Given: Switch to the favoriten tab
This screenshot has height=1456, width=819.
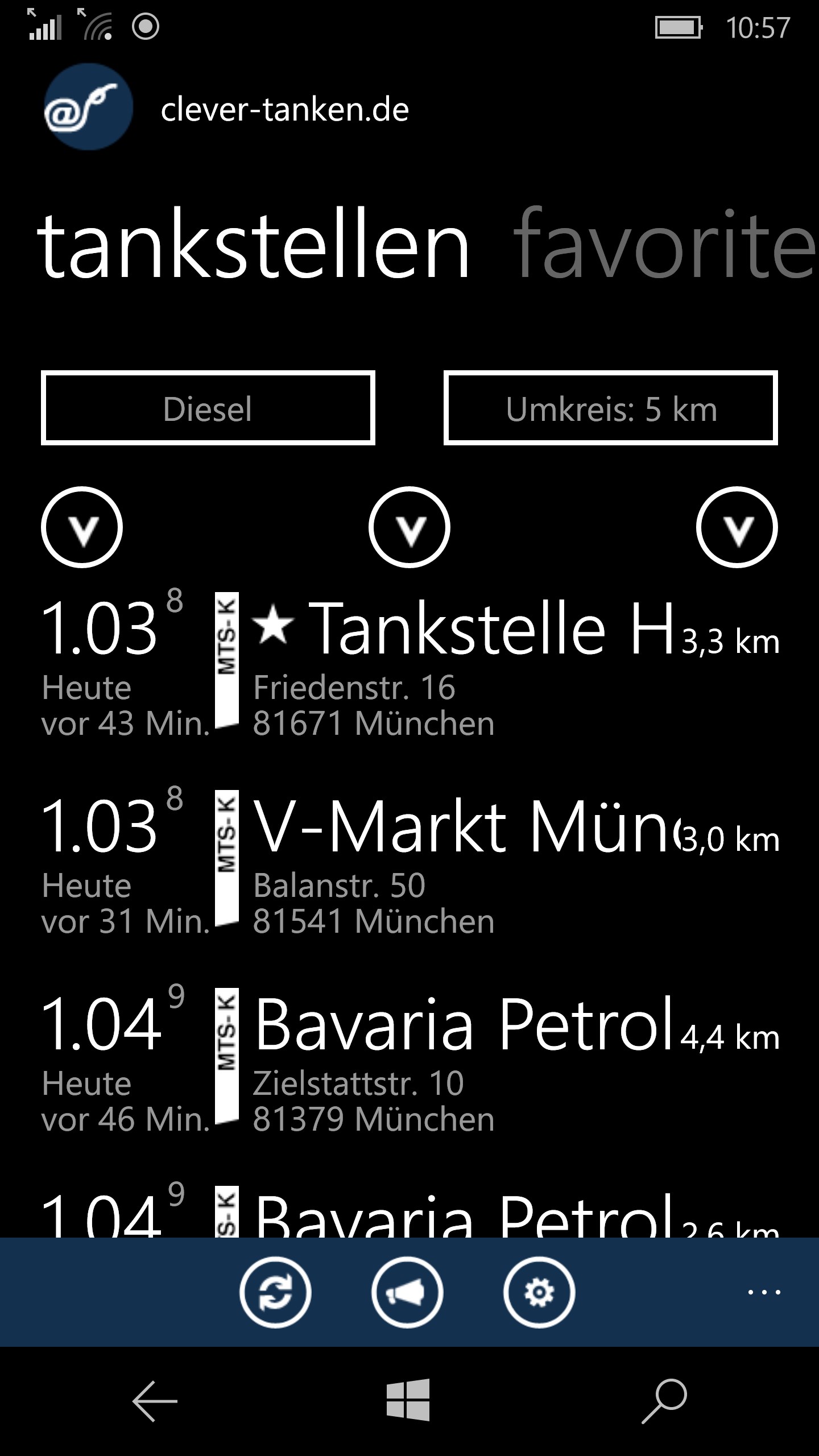Looking at the screenshot, I should pos(664,245).
